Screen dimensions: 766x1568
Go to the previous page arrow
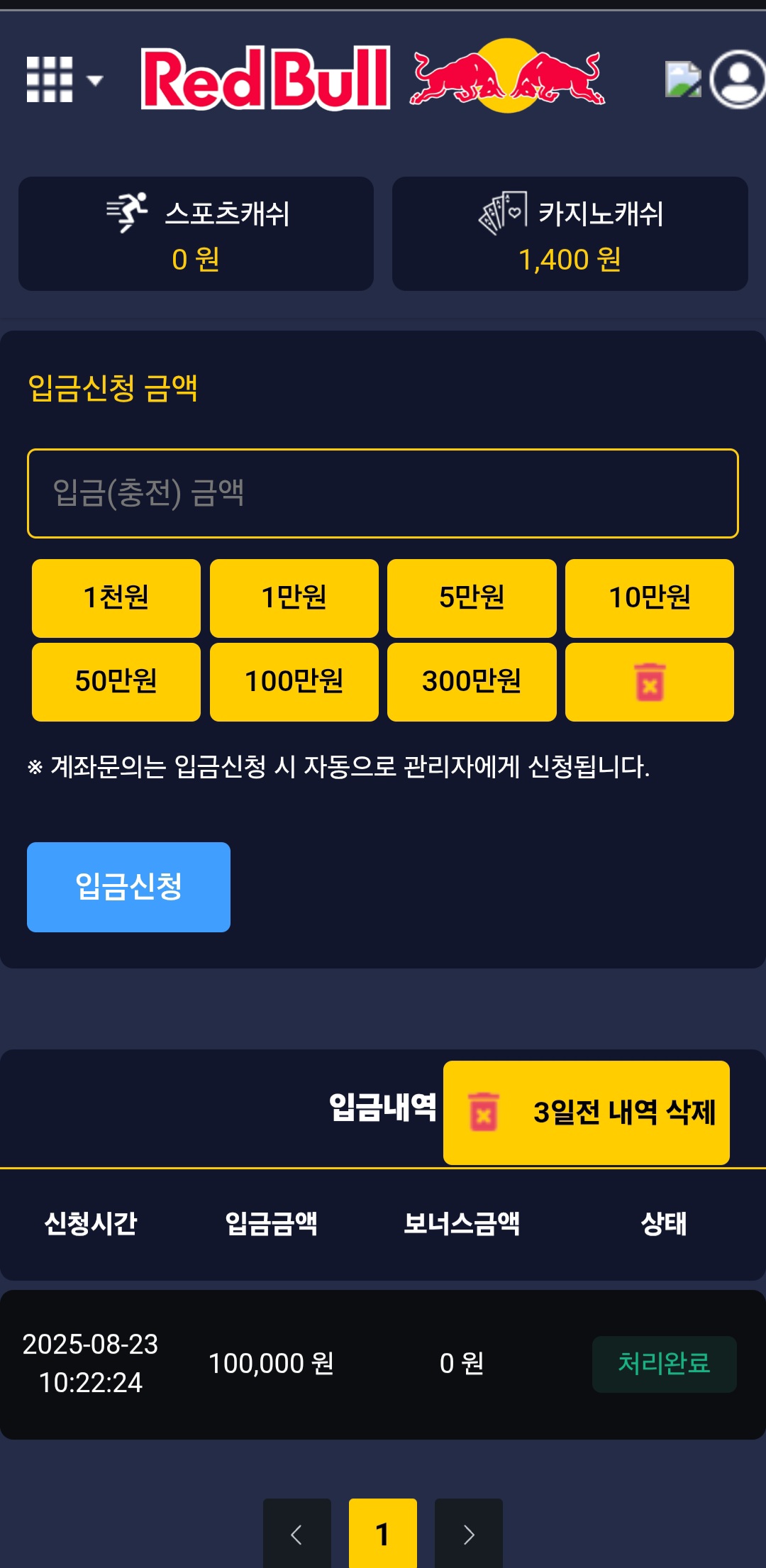point(296,1534)
